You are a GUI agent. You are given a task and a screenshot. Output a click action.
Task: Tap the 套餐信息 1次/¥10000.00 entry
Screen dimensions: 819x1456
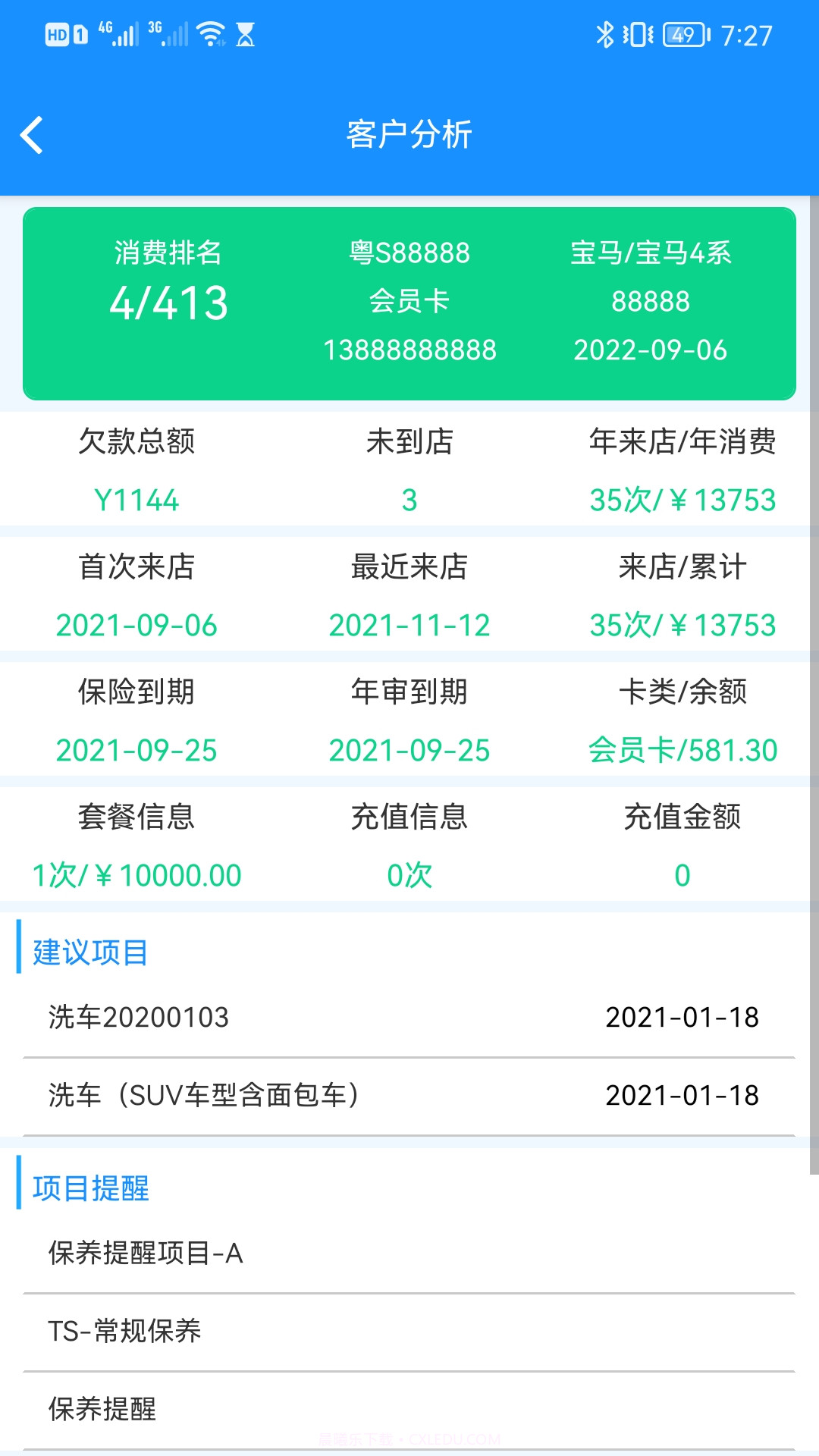pos(136,874)
